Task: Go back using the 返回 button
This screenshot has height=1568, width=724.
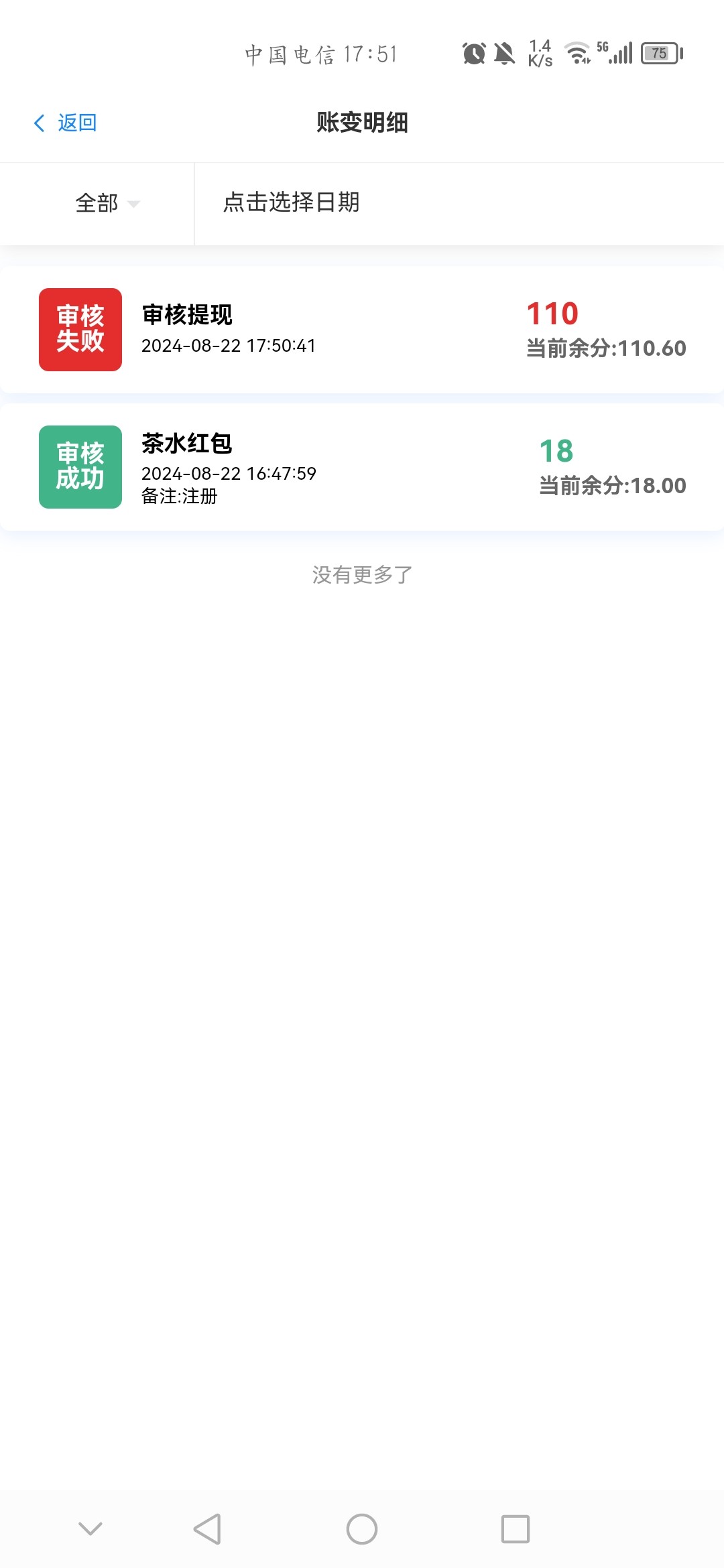Action: pos(65,123)
